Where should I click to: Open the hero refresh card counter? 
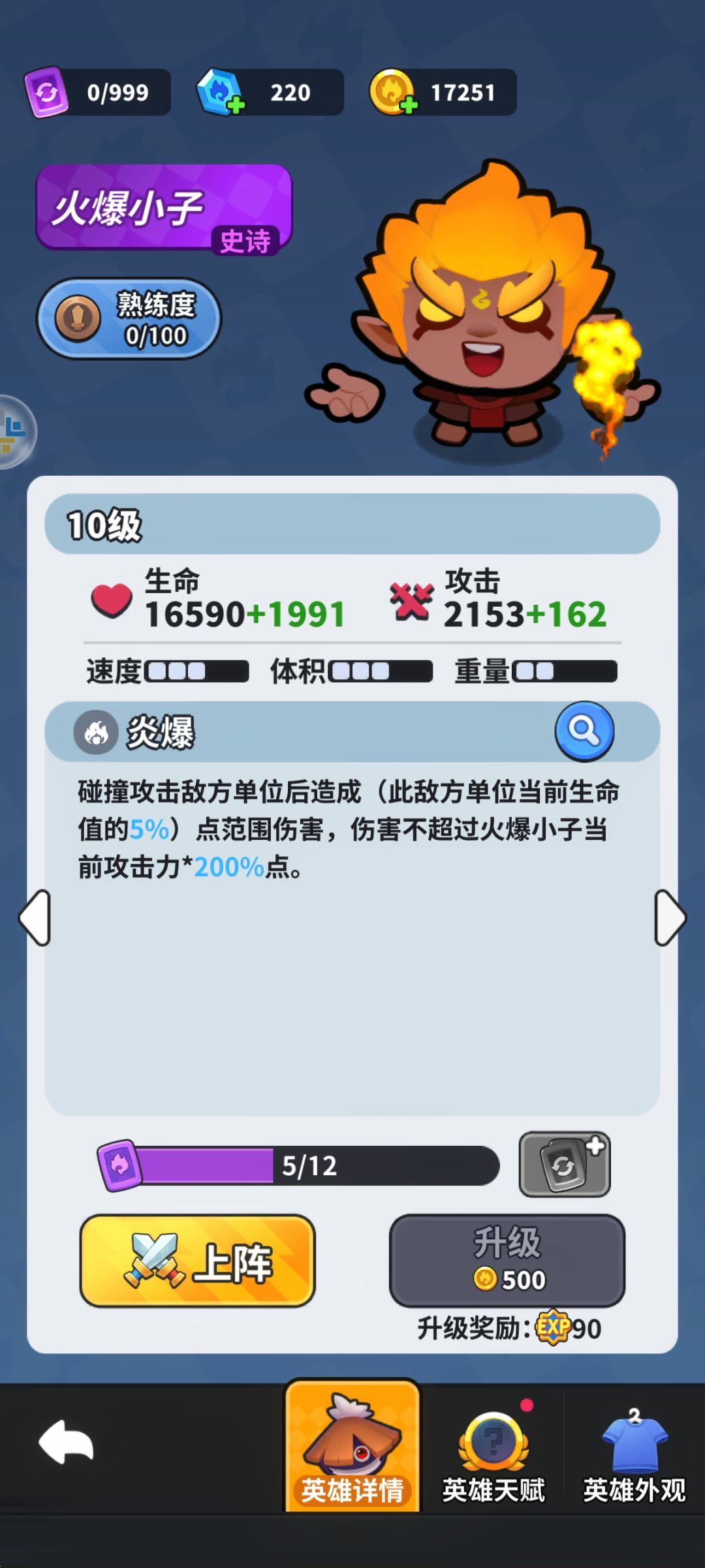click(x=98, y=92)
